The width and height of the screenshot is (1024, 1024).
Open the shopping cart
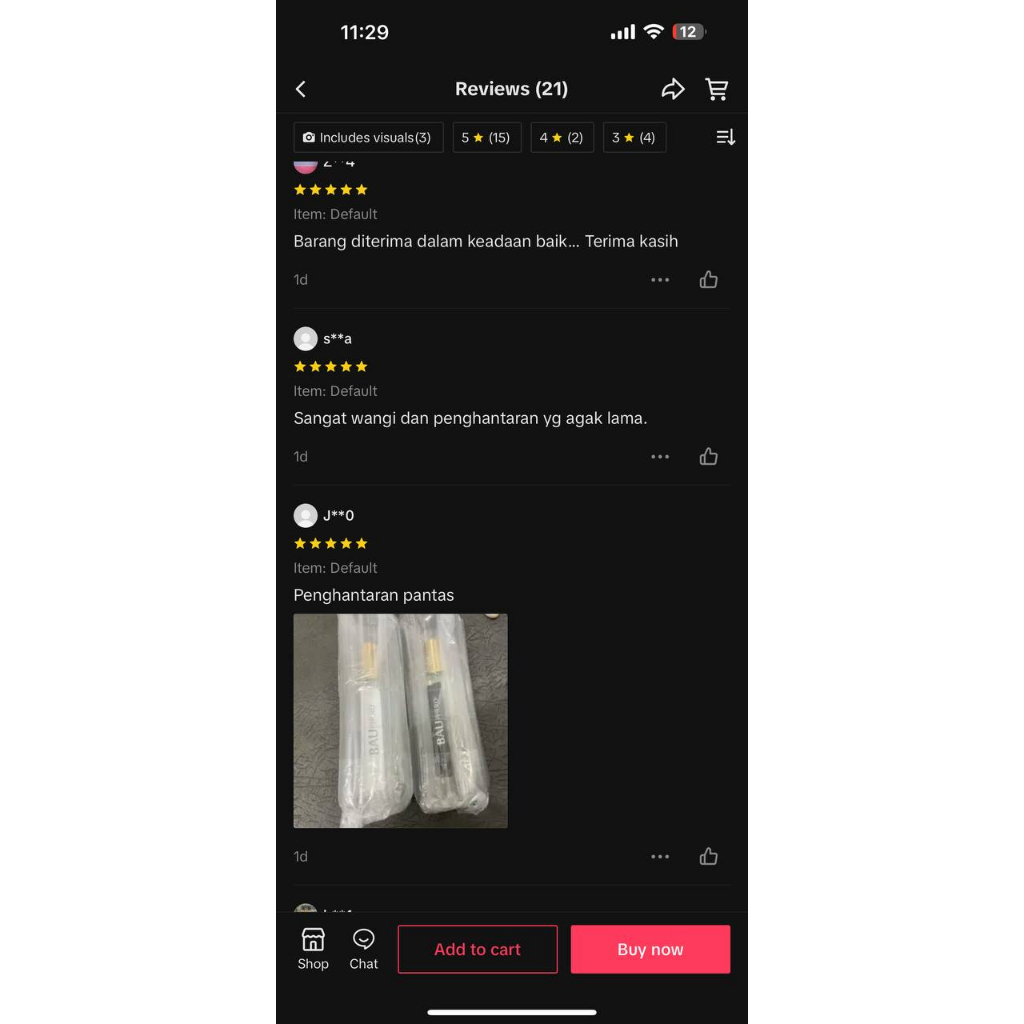716,89
